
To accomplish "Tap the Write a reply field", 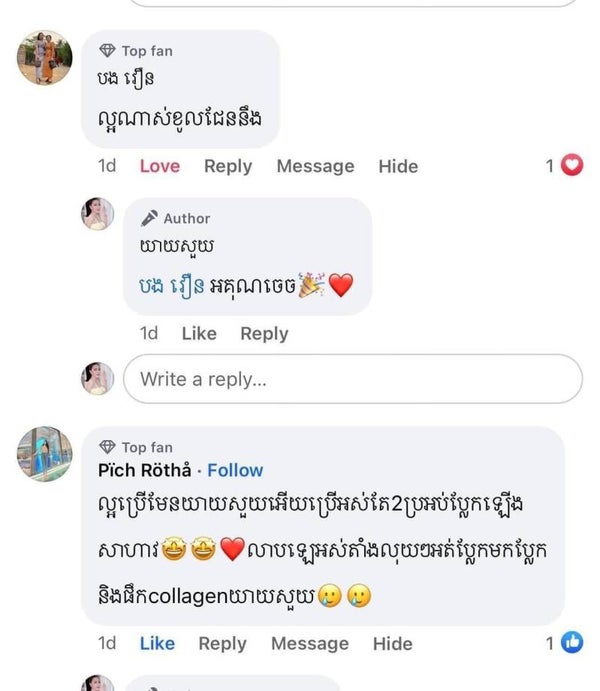I will pos(352,379).
